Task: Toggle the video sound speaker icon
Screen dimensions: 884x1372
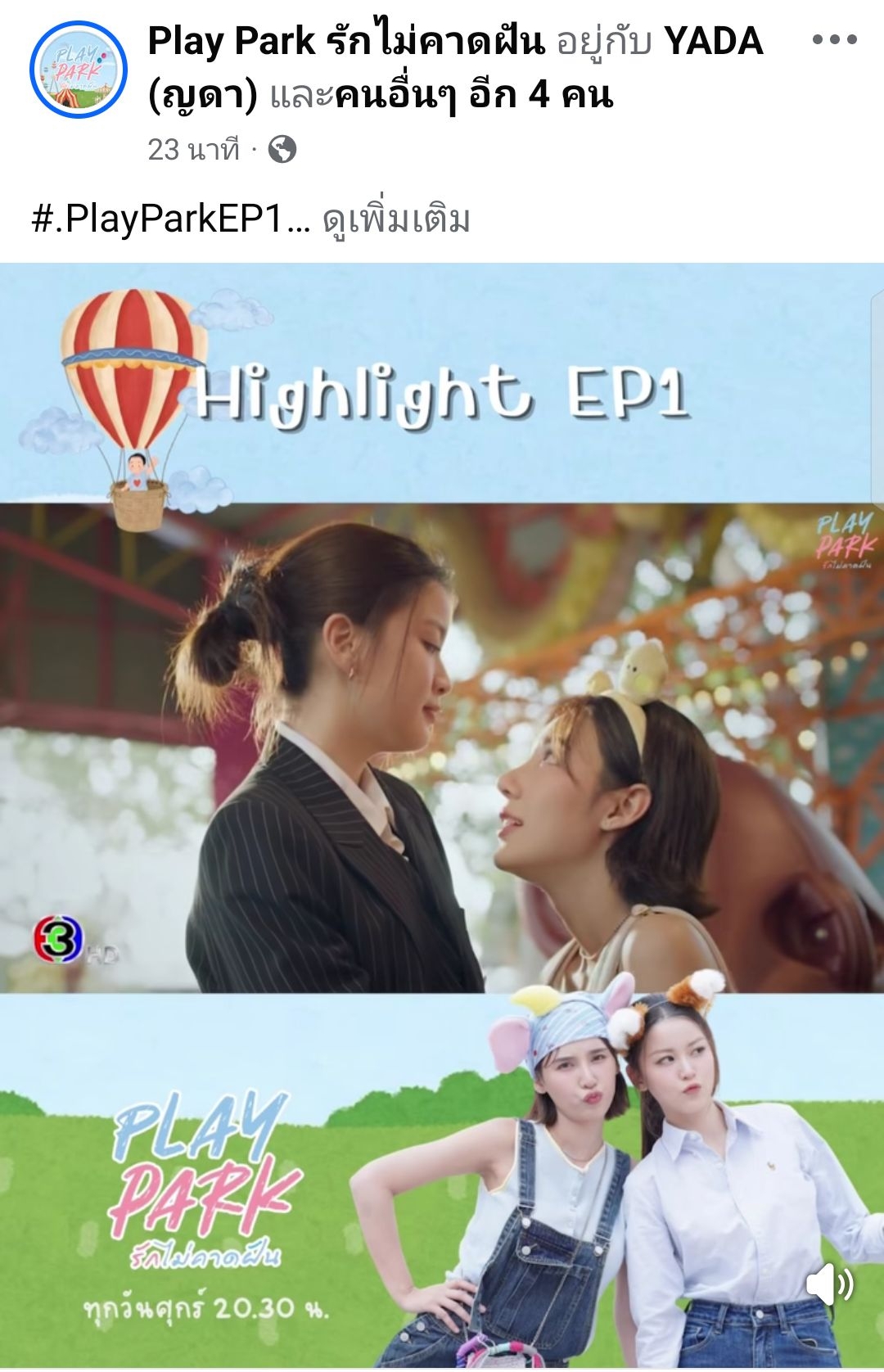Action: click(x=829, y=1284)
